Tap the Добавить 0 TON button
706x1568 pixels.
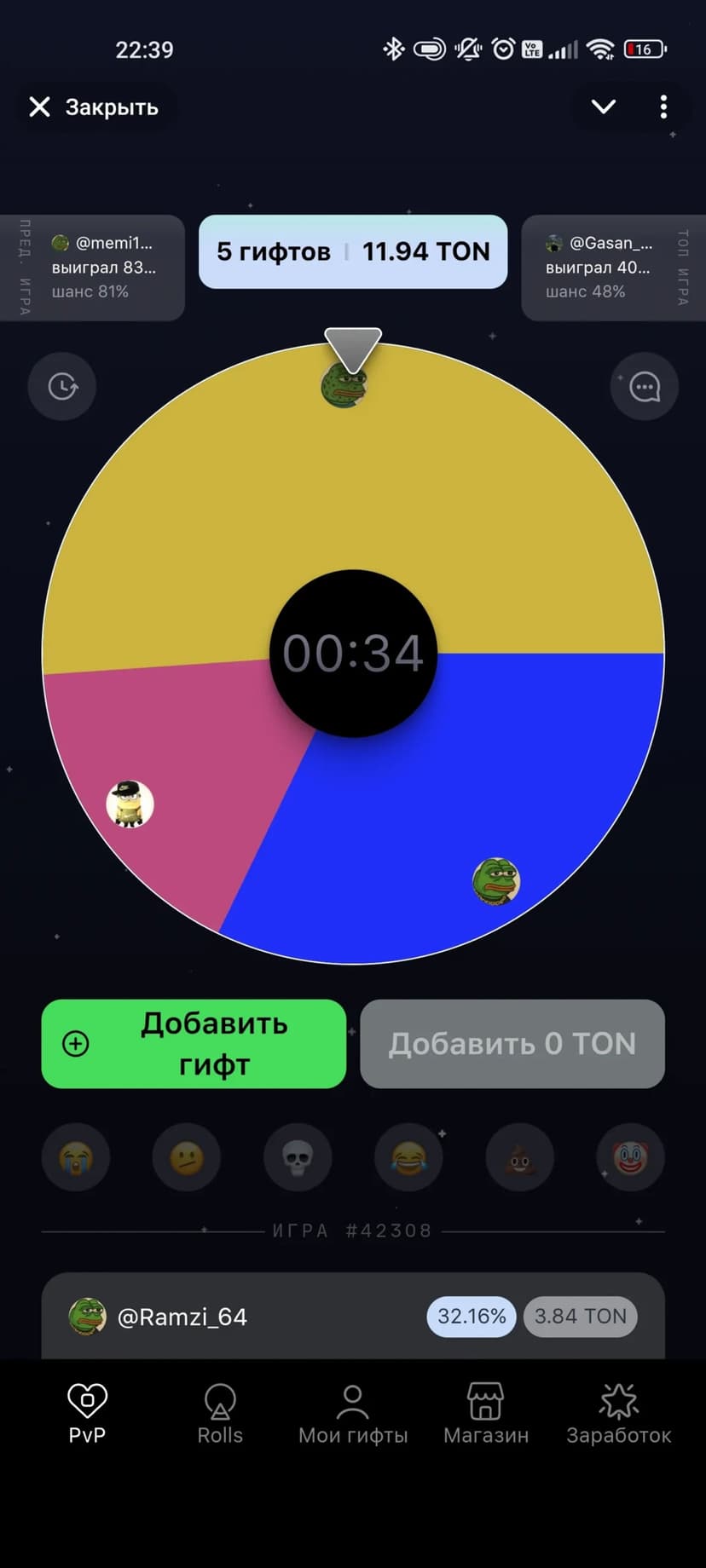pyautogui.click(x=512, y=1044)
